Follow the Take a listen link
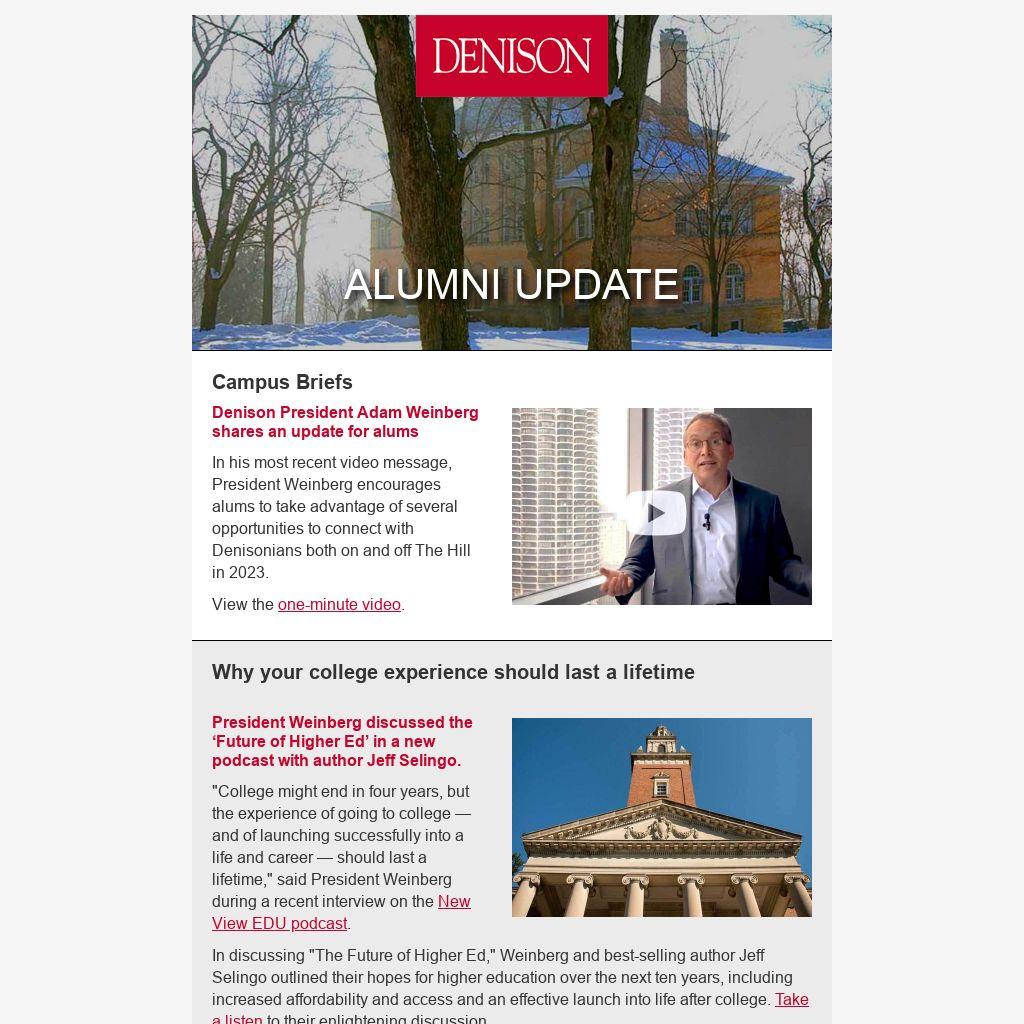Image resolution: width=1024 pixels, height=1024 pixels. (x=791, y=1000)
